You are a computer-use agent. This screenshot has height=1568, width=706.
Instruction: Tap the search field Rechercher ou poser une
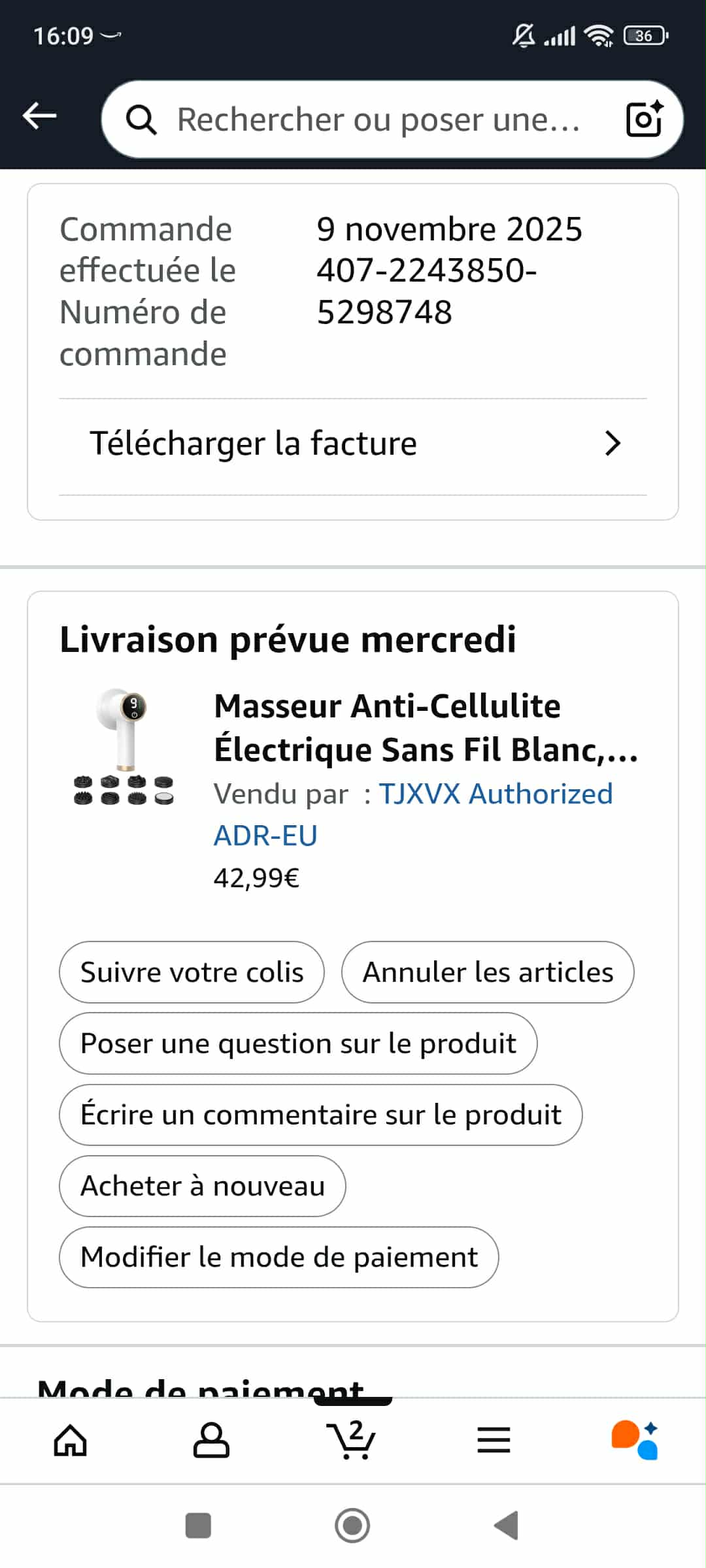click(378, 120)
